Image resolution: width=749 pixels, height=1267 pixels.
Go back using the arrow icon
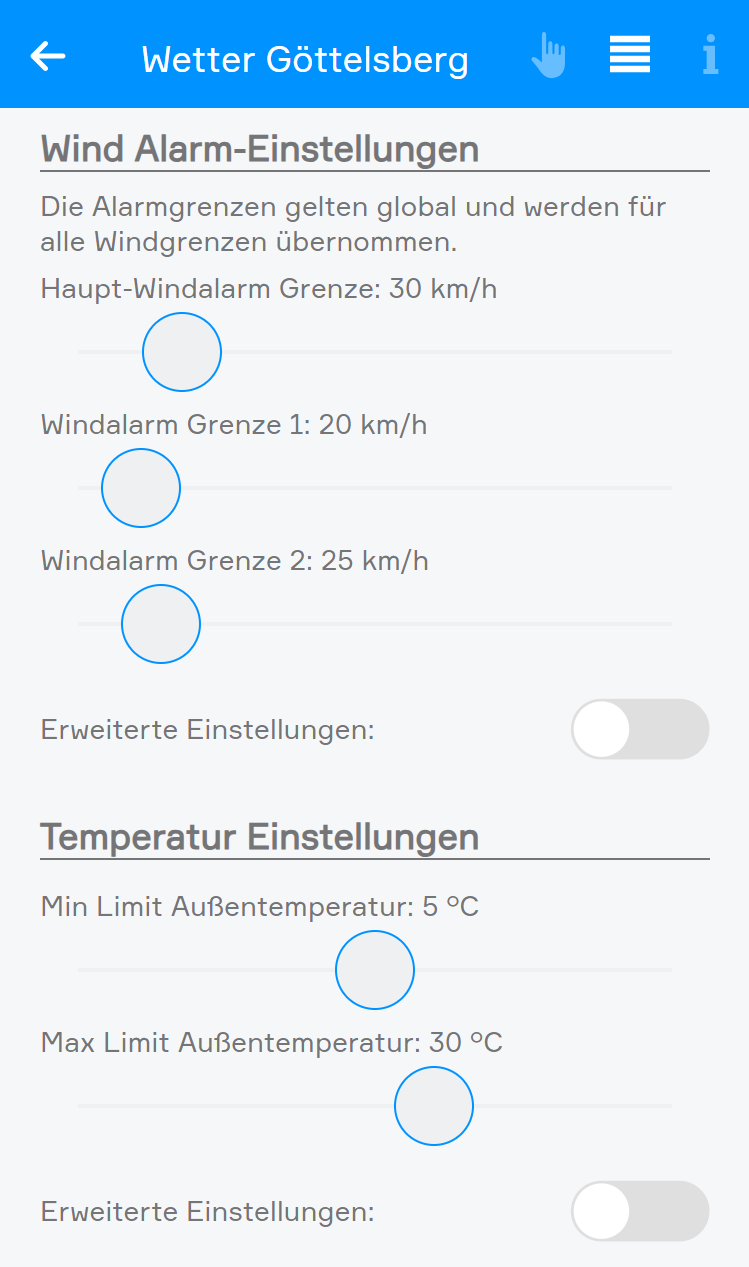(48, 56)
